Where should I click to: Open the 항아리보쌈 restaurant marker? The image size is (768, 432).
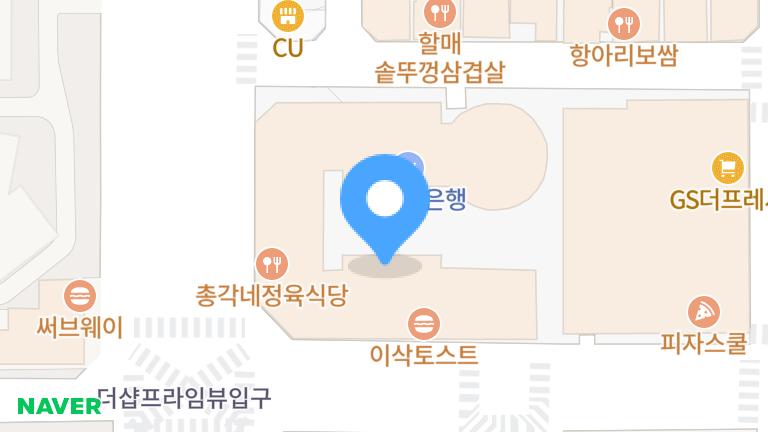[624, 22]
